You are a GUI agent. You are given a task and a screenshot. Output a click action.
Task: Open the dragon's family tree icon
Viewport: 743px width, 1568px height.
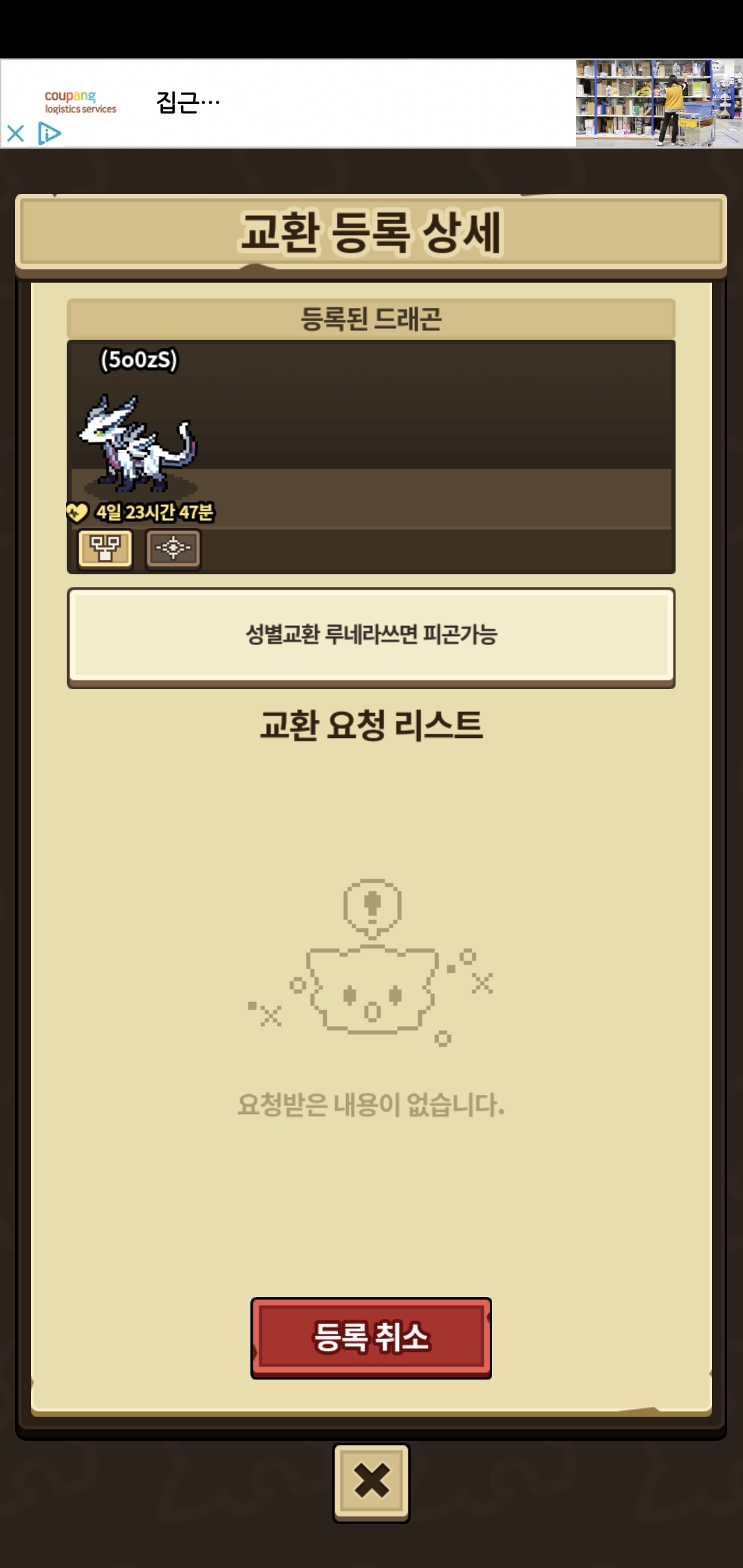point(105,549)
